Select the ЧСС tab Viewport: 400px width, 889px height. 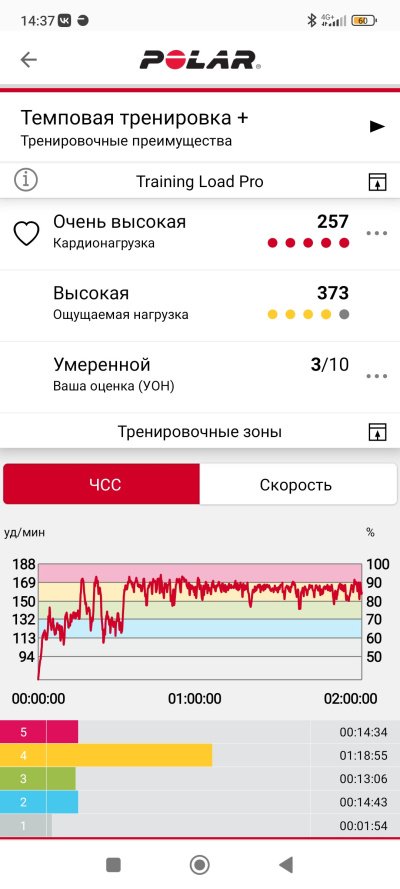pos(102,484)
